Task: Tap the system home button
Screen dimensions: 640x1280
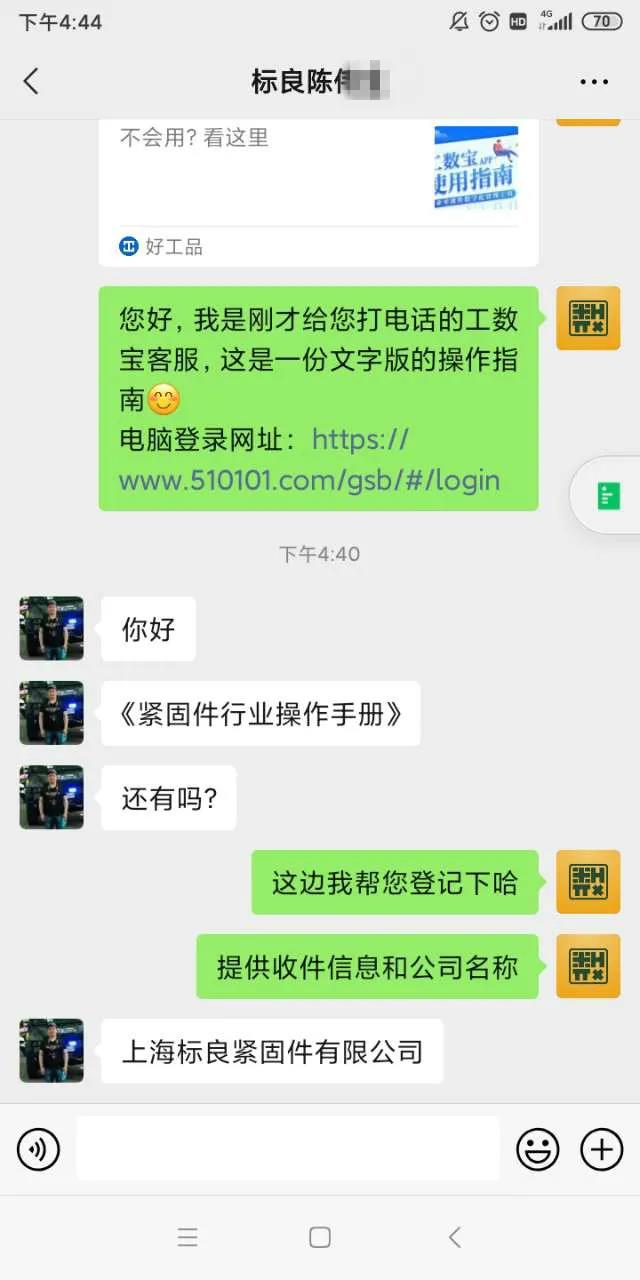Action: (x=320, y=1237)
